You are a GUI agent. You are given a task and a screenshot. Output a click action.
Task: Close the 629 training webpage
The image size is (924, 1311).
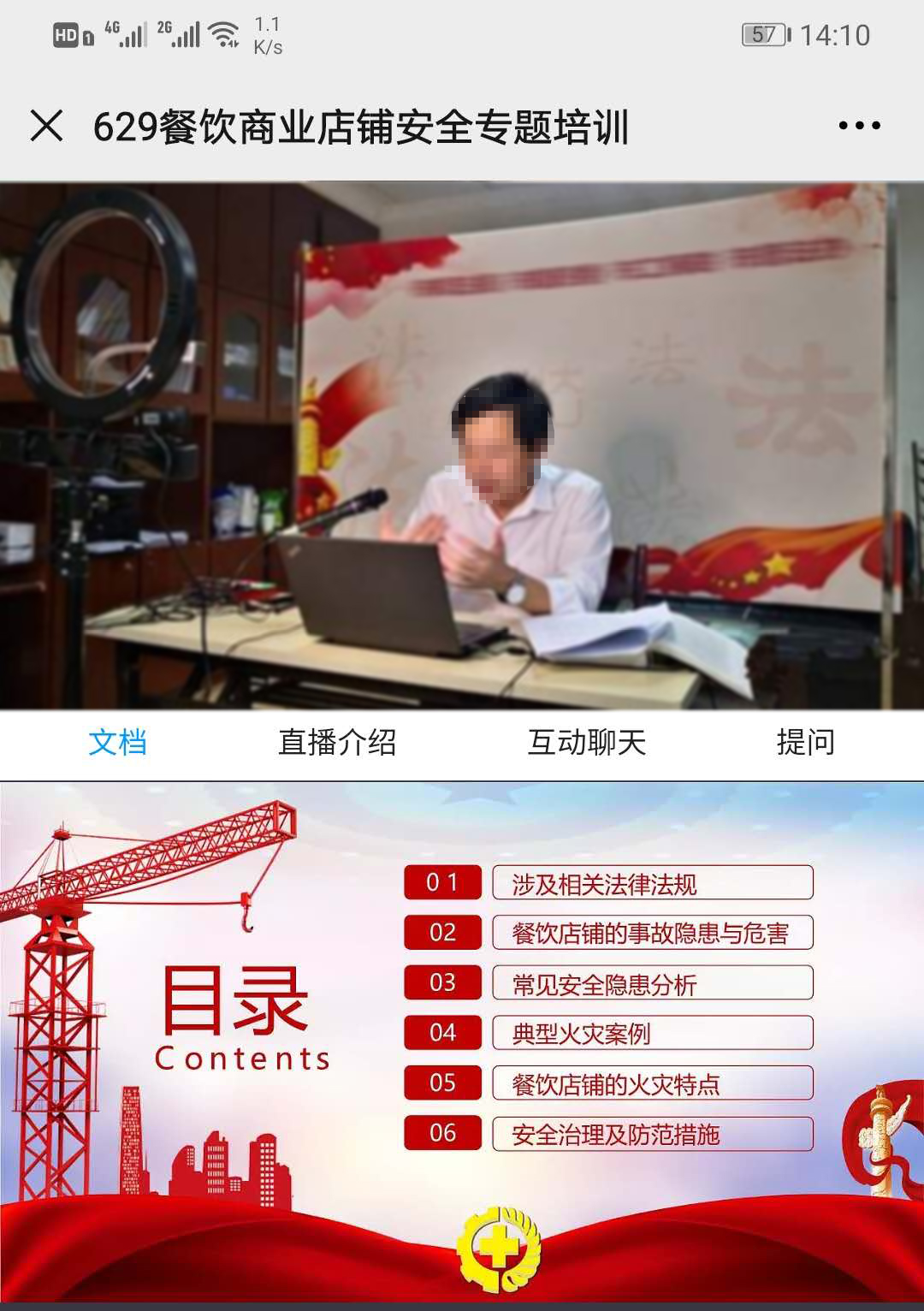point(46,126)
